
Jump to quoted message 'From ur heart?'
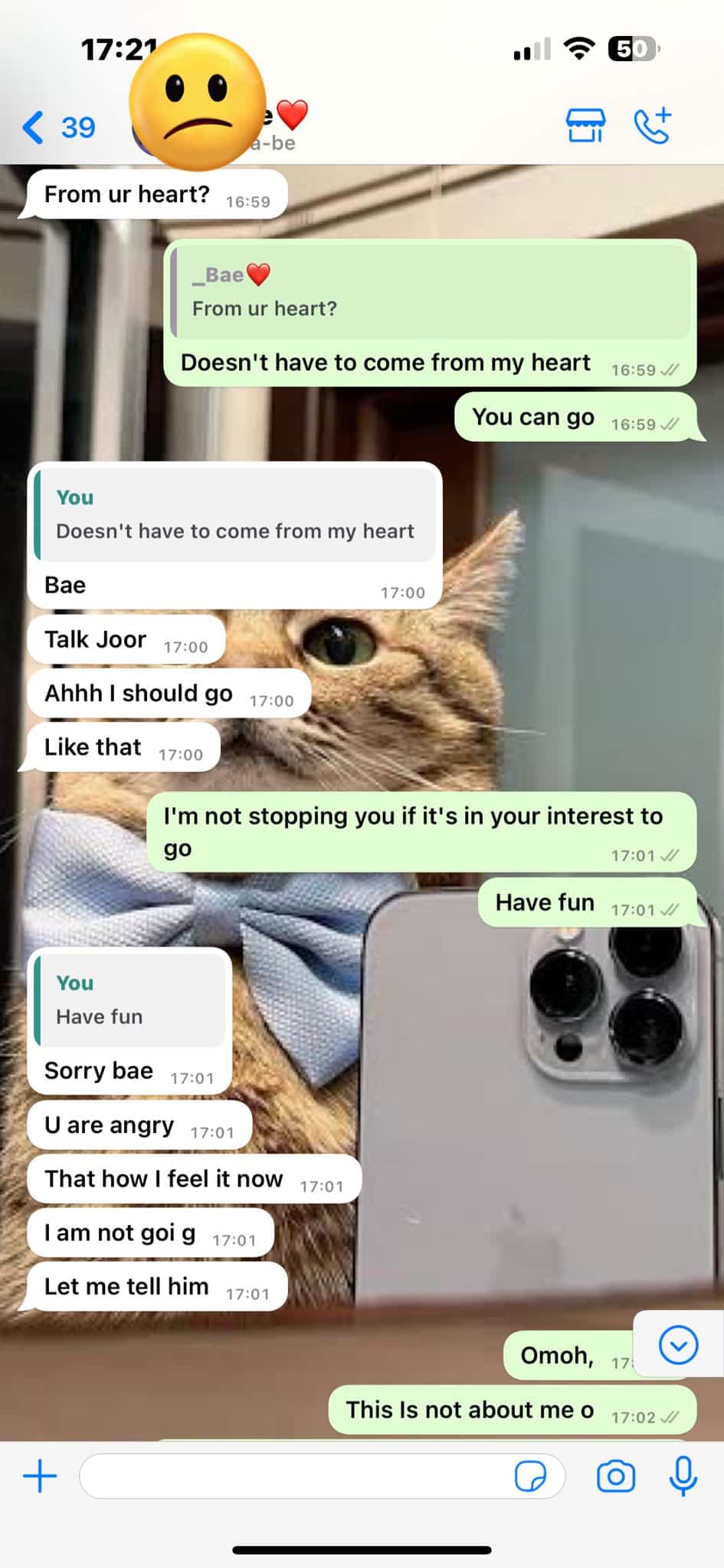pos(430,292)
